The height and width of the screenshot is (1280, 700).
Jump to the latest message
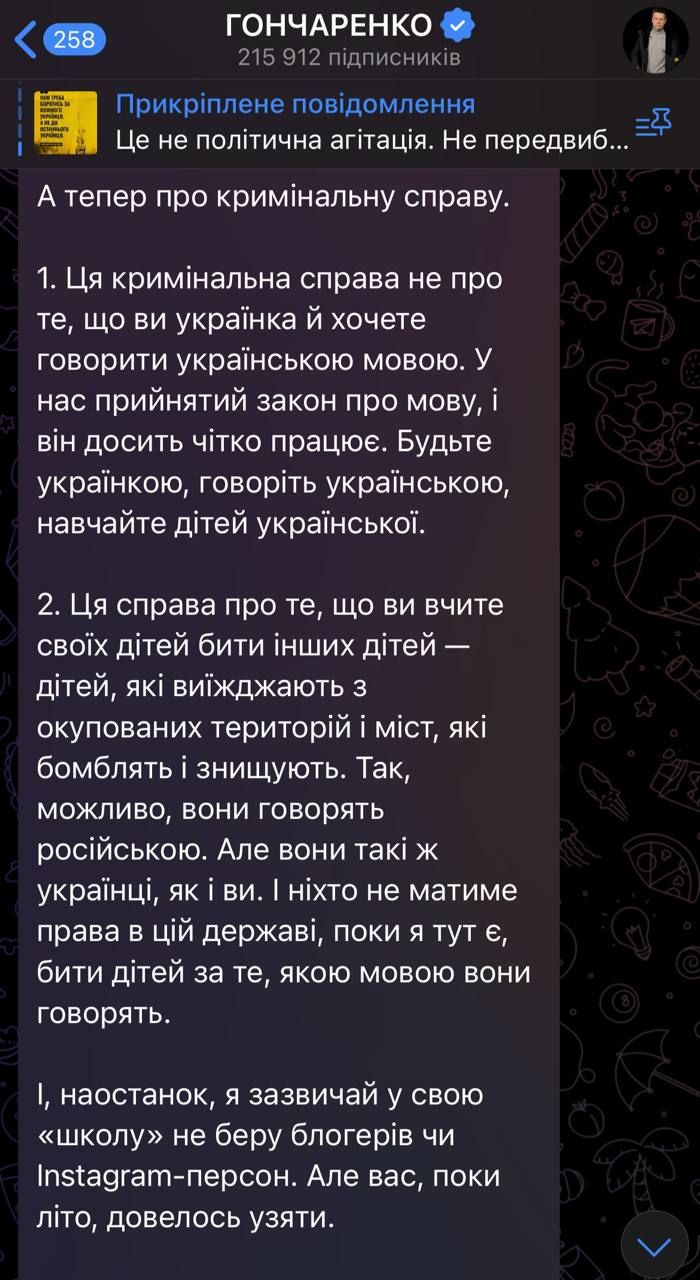coord(654,1246)
